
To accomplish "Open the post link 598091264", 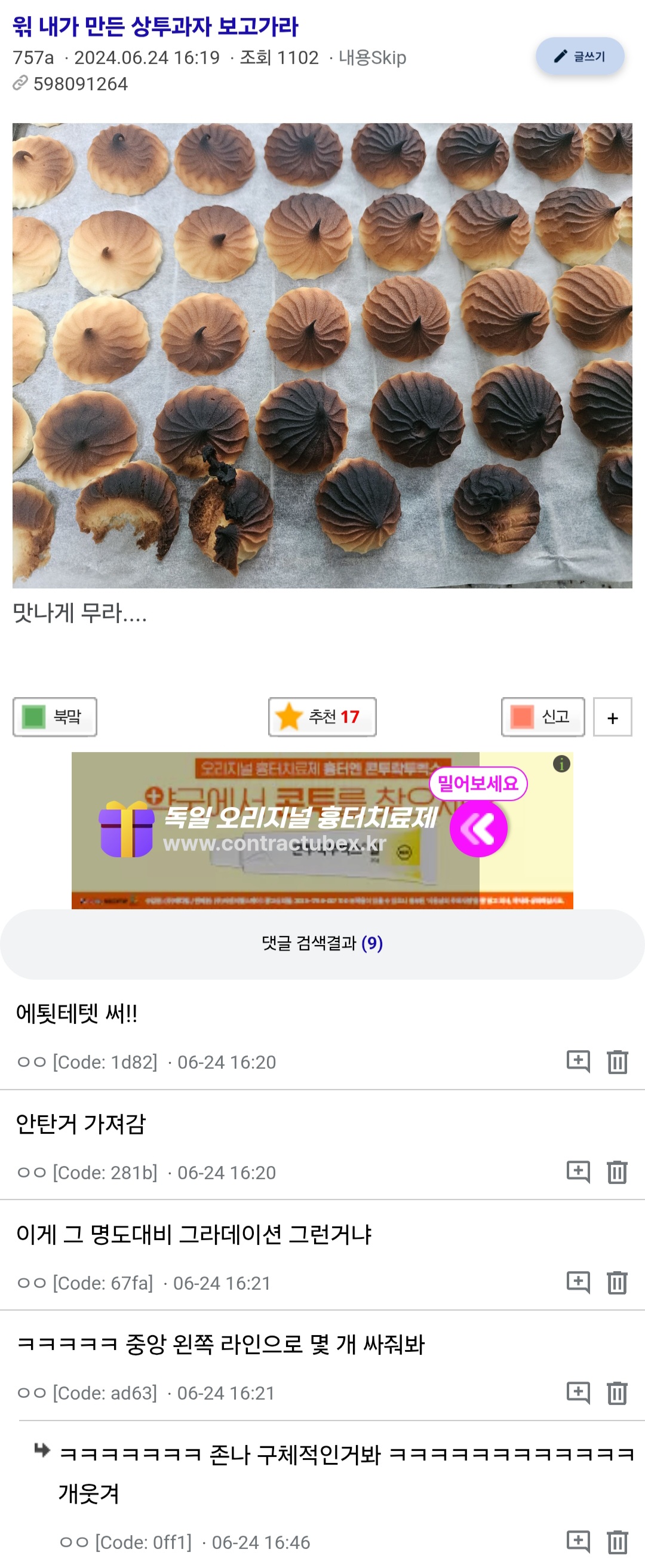I will (x=79, y=84).
